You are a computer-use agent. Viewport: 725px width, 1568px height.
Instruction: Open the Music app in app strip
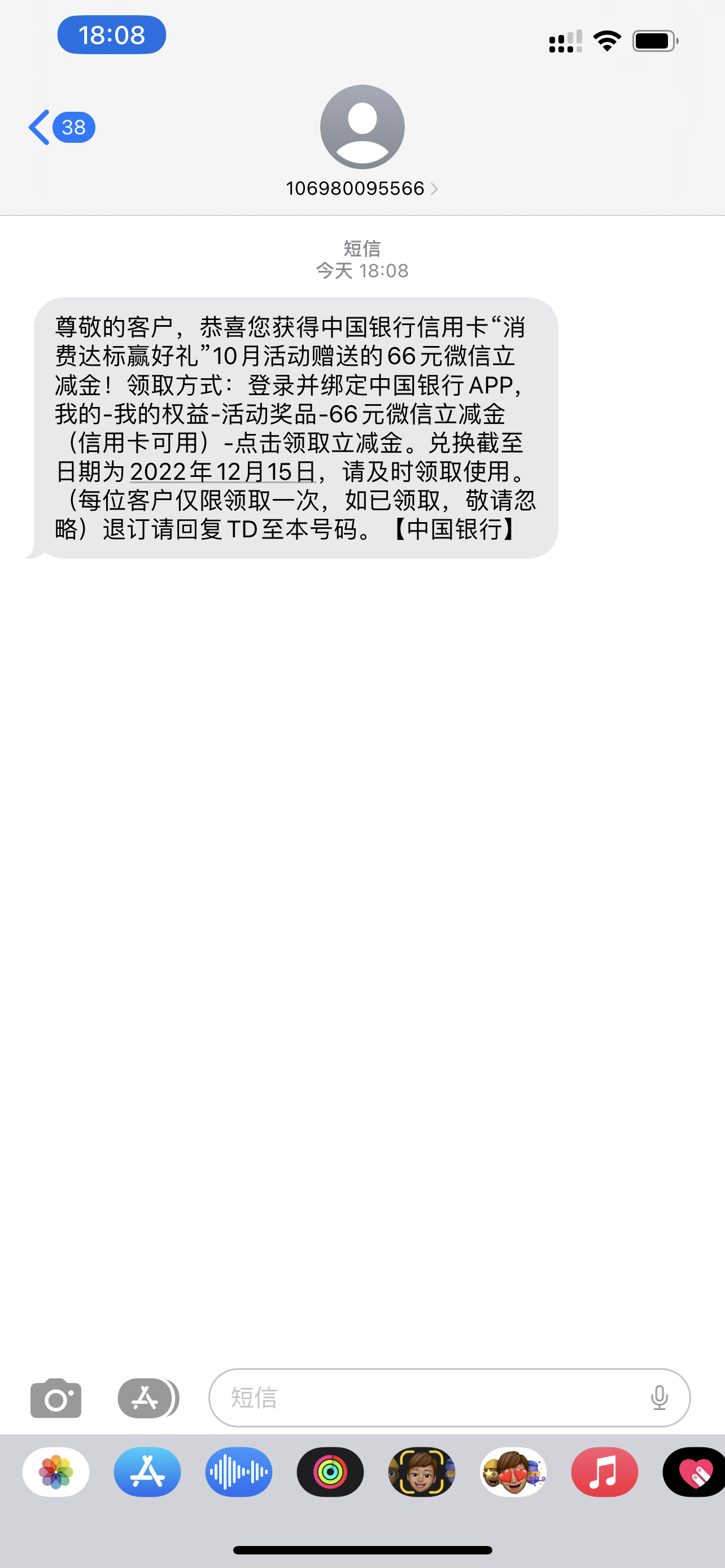pos(605,1472)
